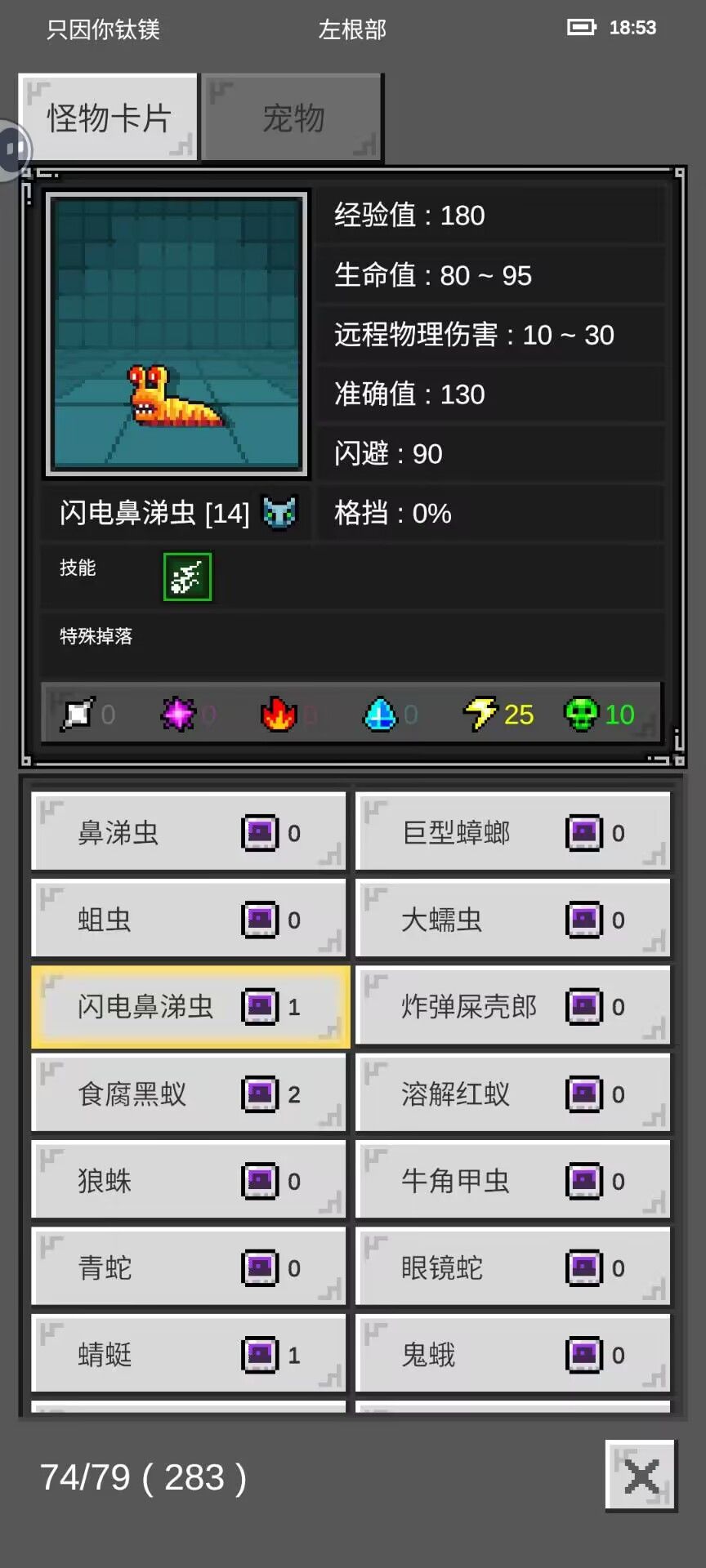Click the monster portrait of the lightning slug
This screenshot has height=1568, width=706.
[x=176, y=335]
